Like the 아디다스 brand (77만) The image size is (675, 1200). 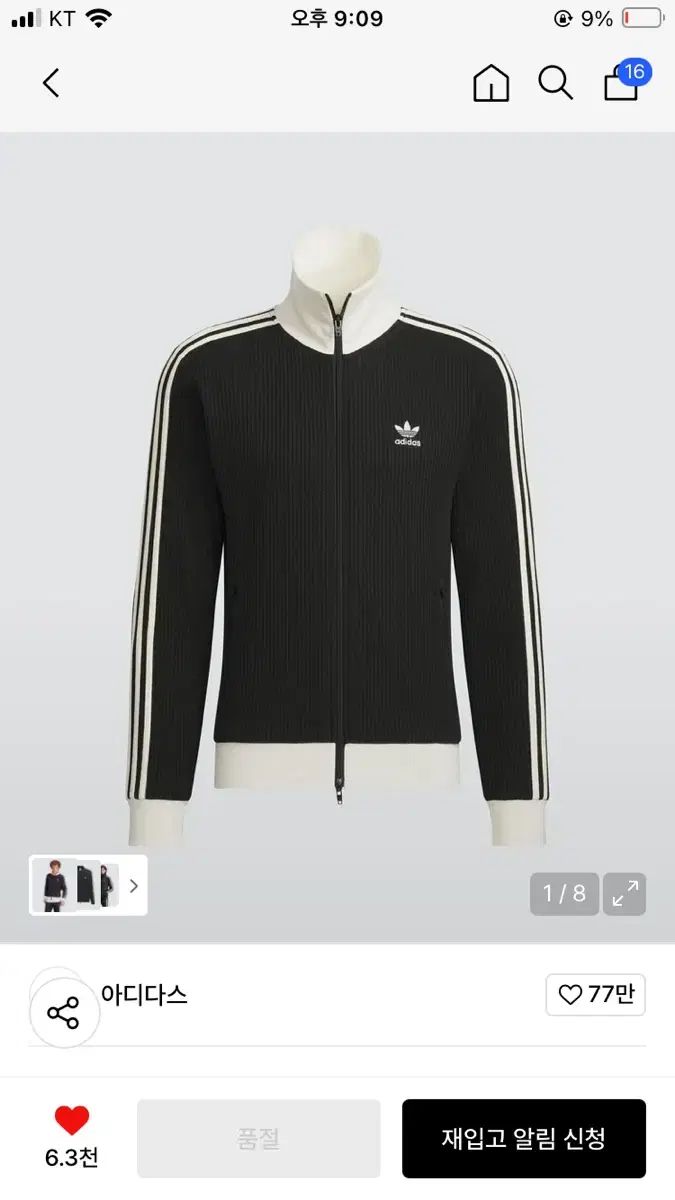tap(595, 995)
